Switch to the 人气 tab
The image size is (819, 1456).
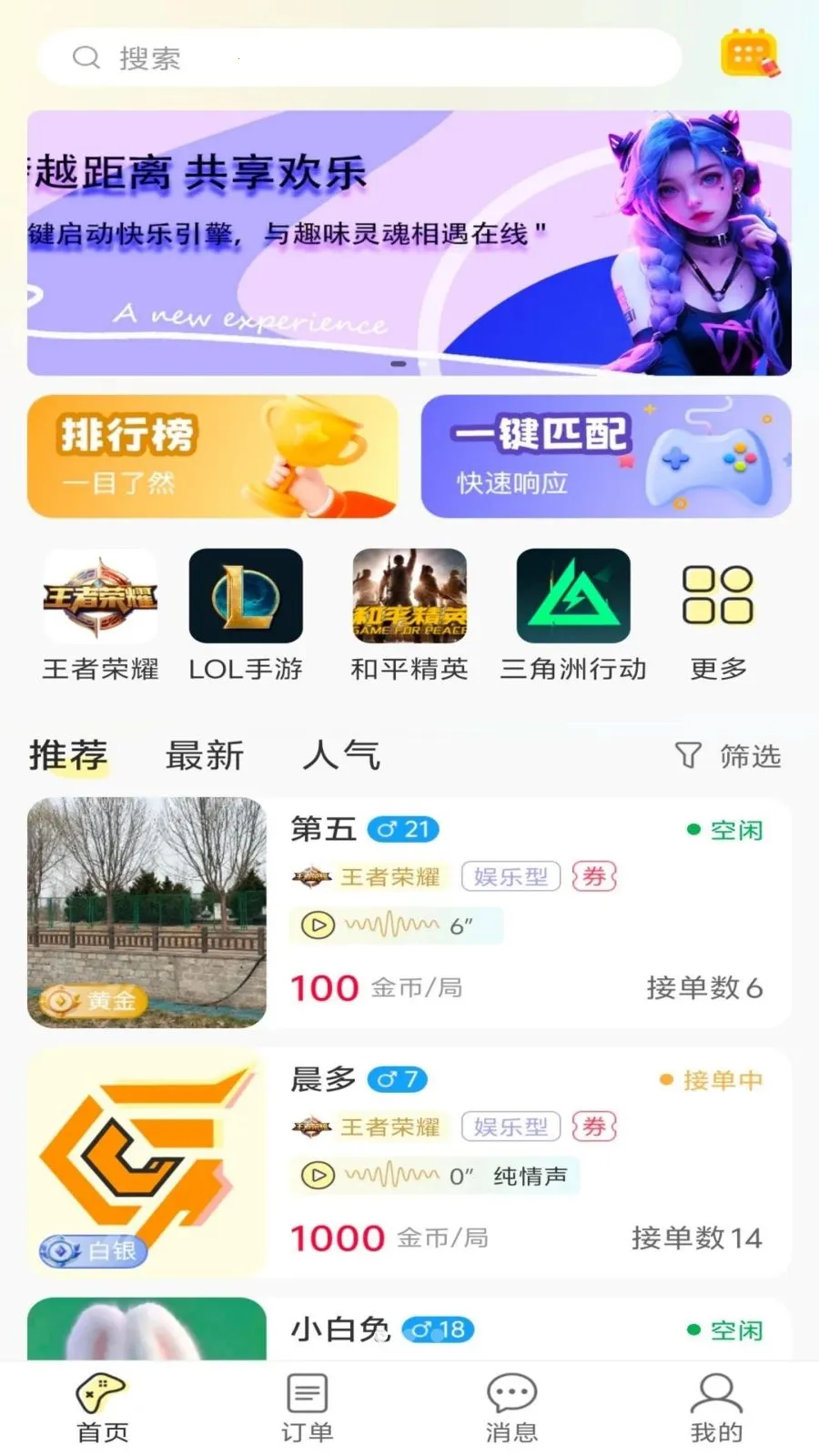point(341,755)
